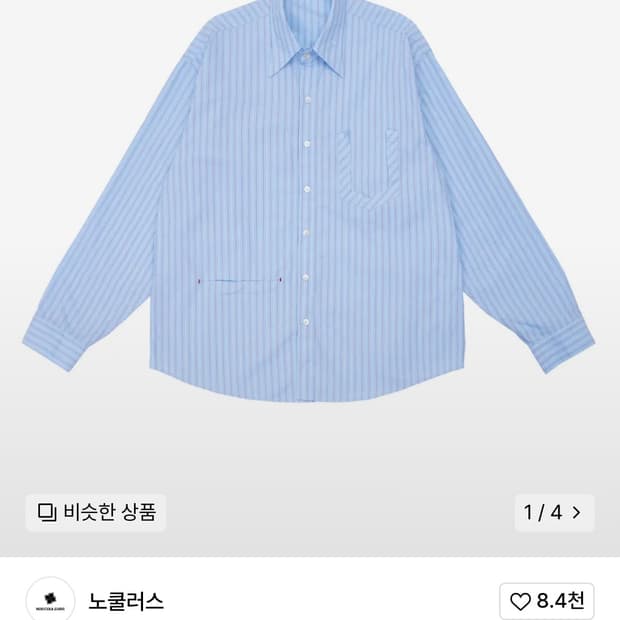The width and height of the screenshot is (620, 620).
Task: Open the 비슷한 상품 similar products button
Action: [x=96, y=512]
